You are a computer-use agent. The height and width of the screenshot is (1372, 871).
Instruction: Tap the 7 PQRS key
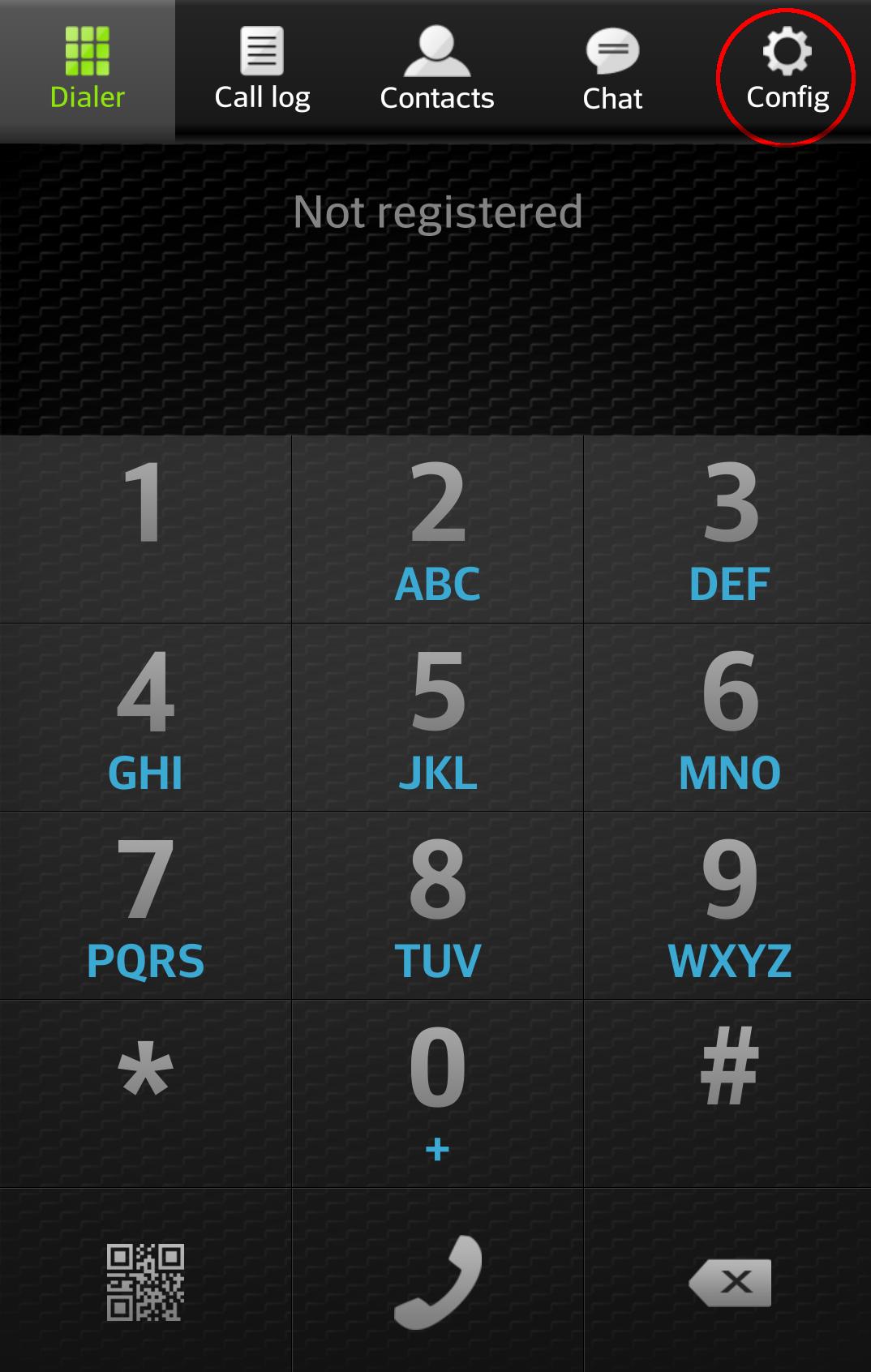145,906
